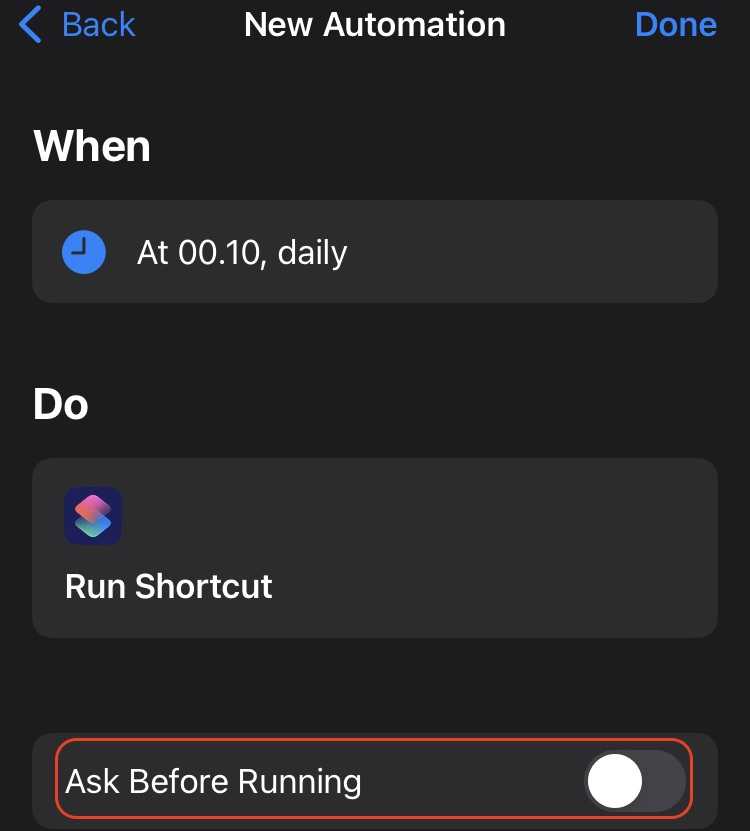This screenshot has height=831, width=750.
Task: Tap Done to save the automation
Action: [675, 25]
